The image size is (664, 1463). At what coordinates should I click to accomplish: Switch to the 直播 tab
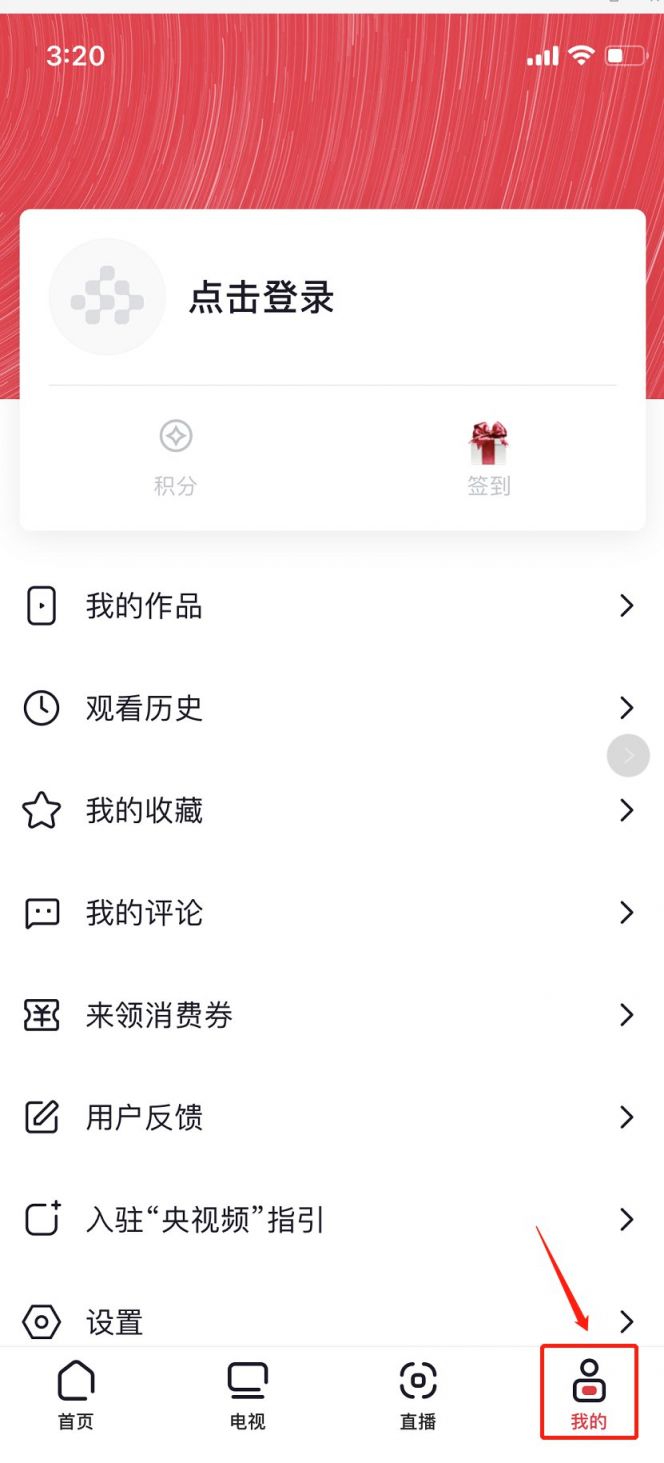coord(418,1395)
